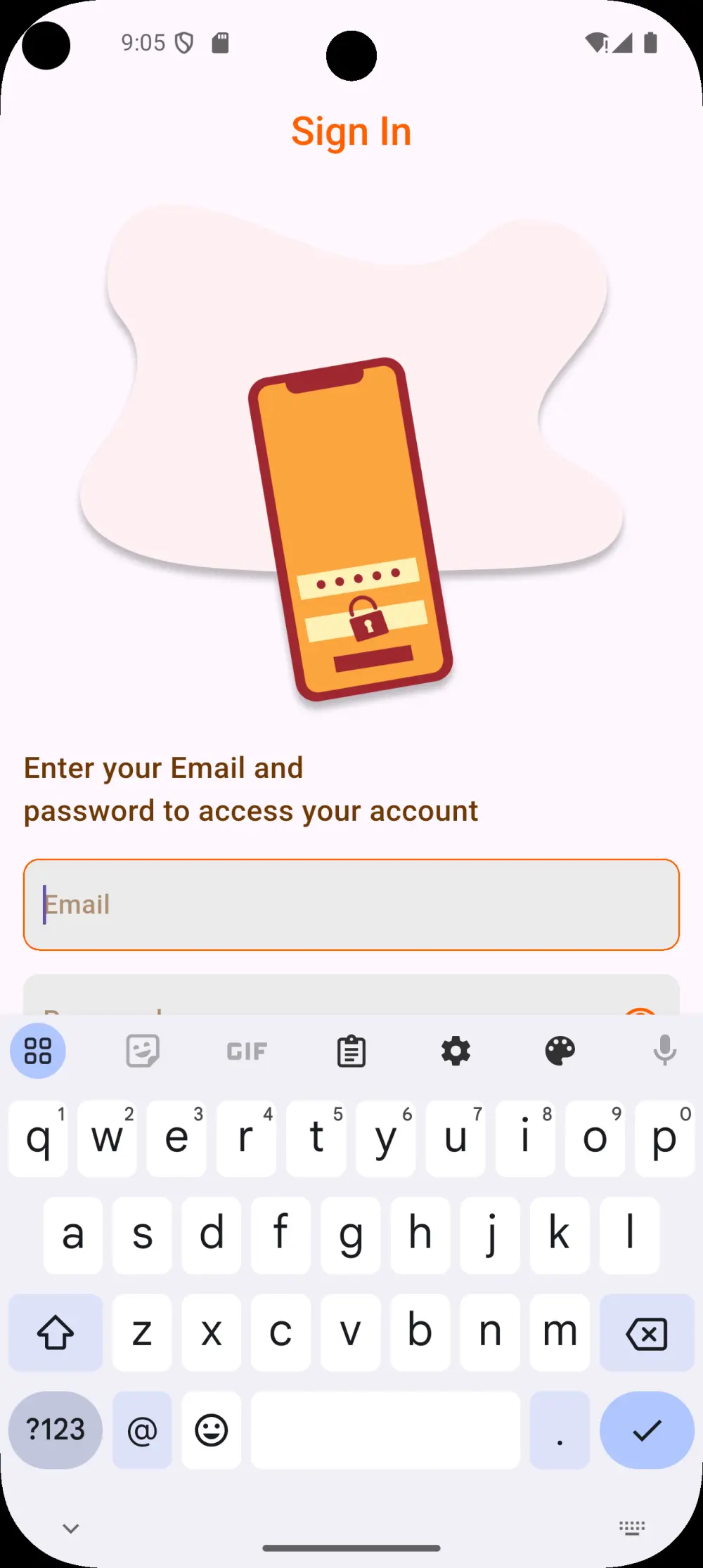The width and height of the screenshot is (703, 1568).
Task: Start voice typing with the microphone
Action: (x=664, y=1051)
